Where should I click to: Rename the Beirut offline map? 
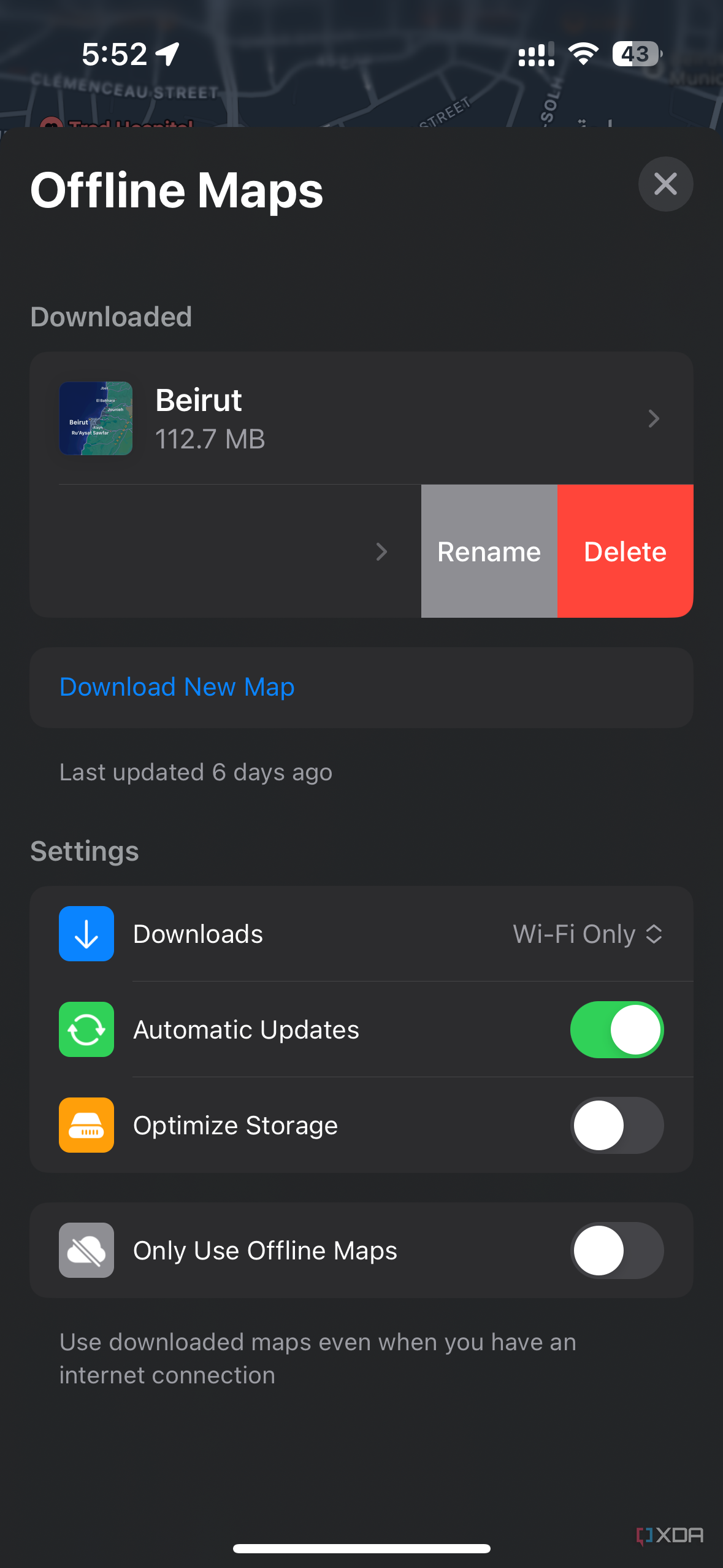click(x=488, y=551)
